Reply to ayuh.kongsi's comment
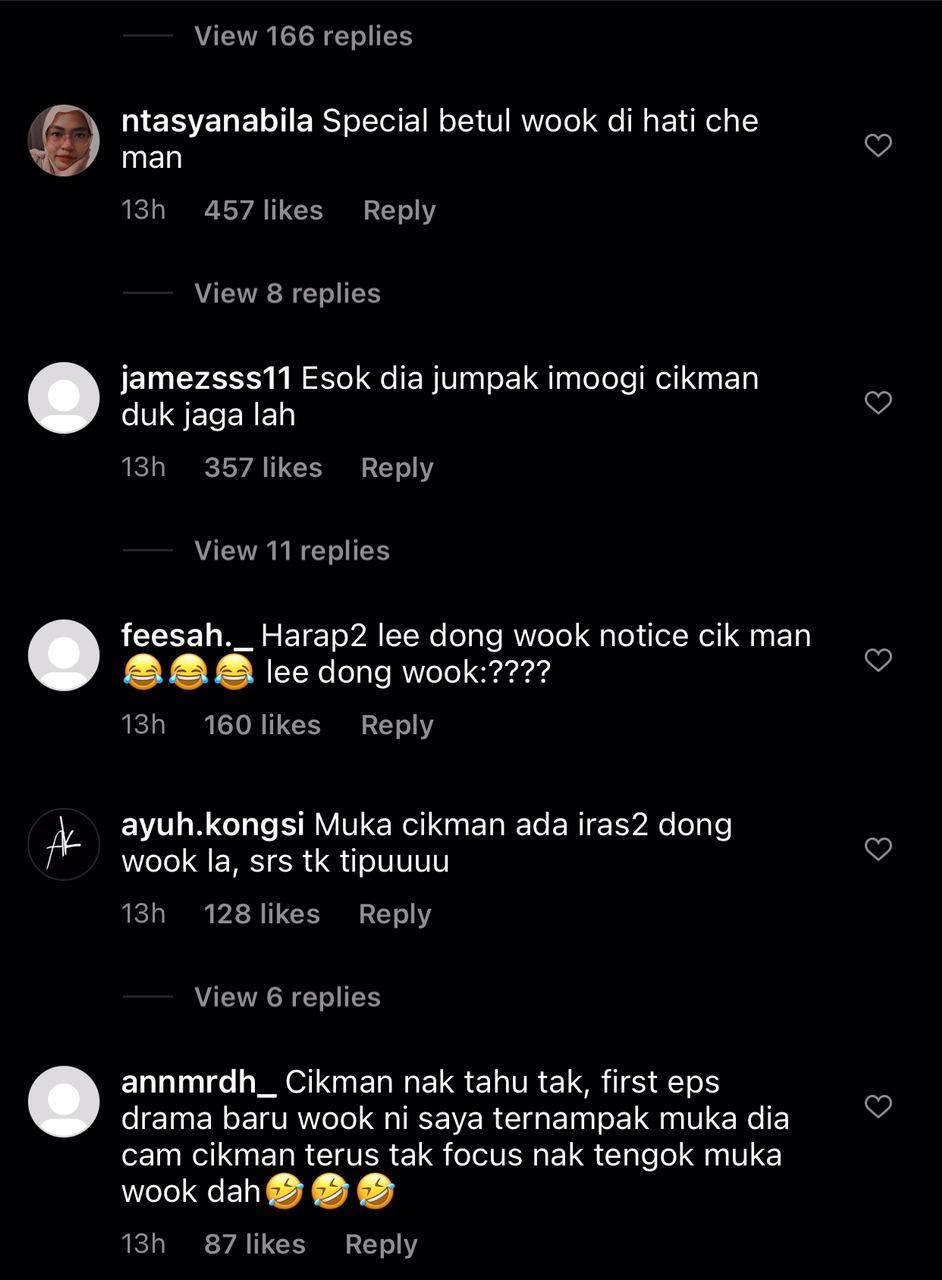942x1280 pixels. [x=395, y=914]
